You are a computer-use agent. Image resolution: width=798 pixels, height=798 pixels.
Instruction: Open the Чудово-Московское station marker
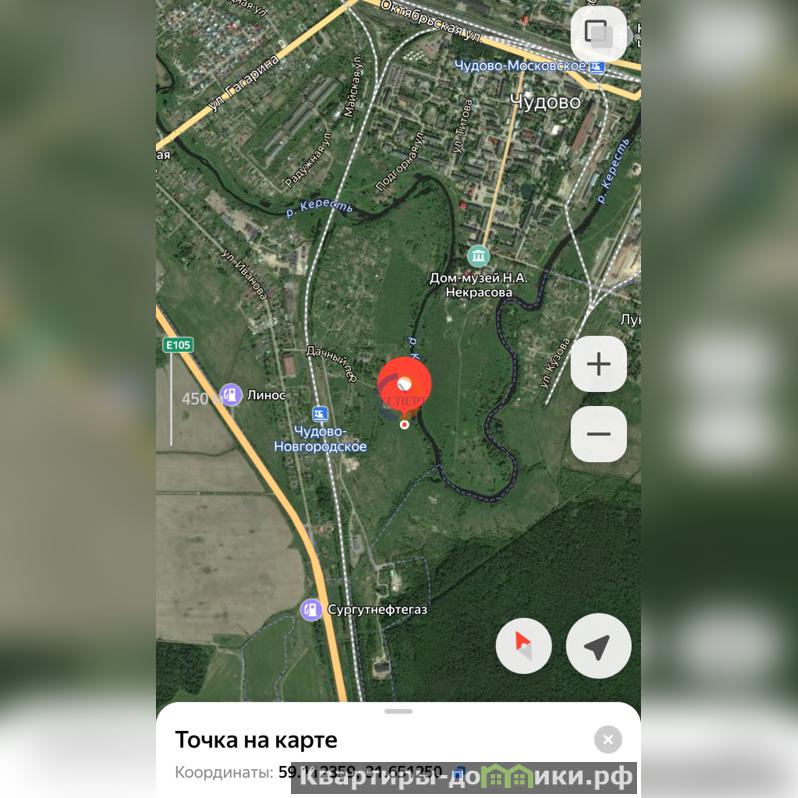(x=597, y=66)
